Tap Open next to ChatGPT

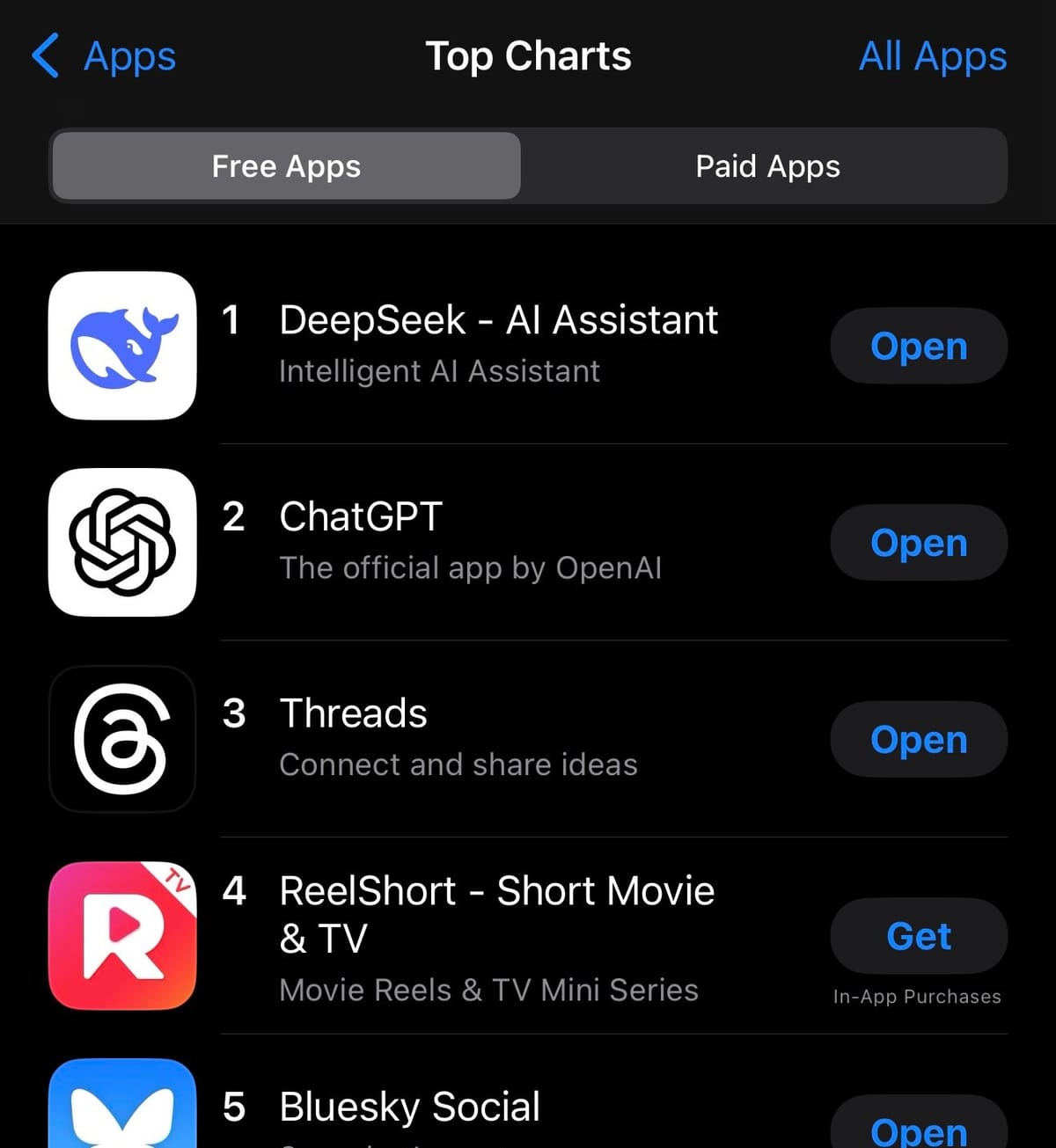tap(919, 543)
